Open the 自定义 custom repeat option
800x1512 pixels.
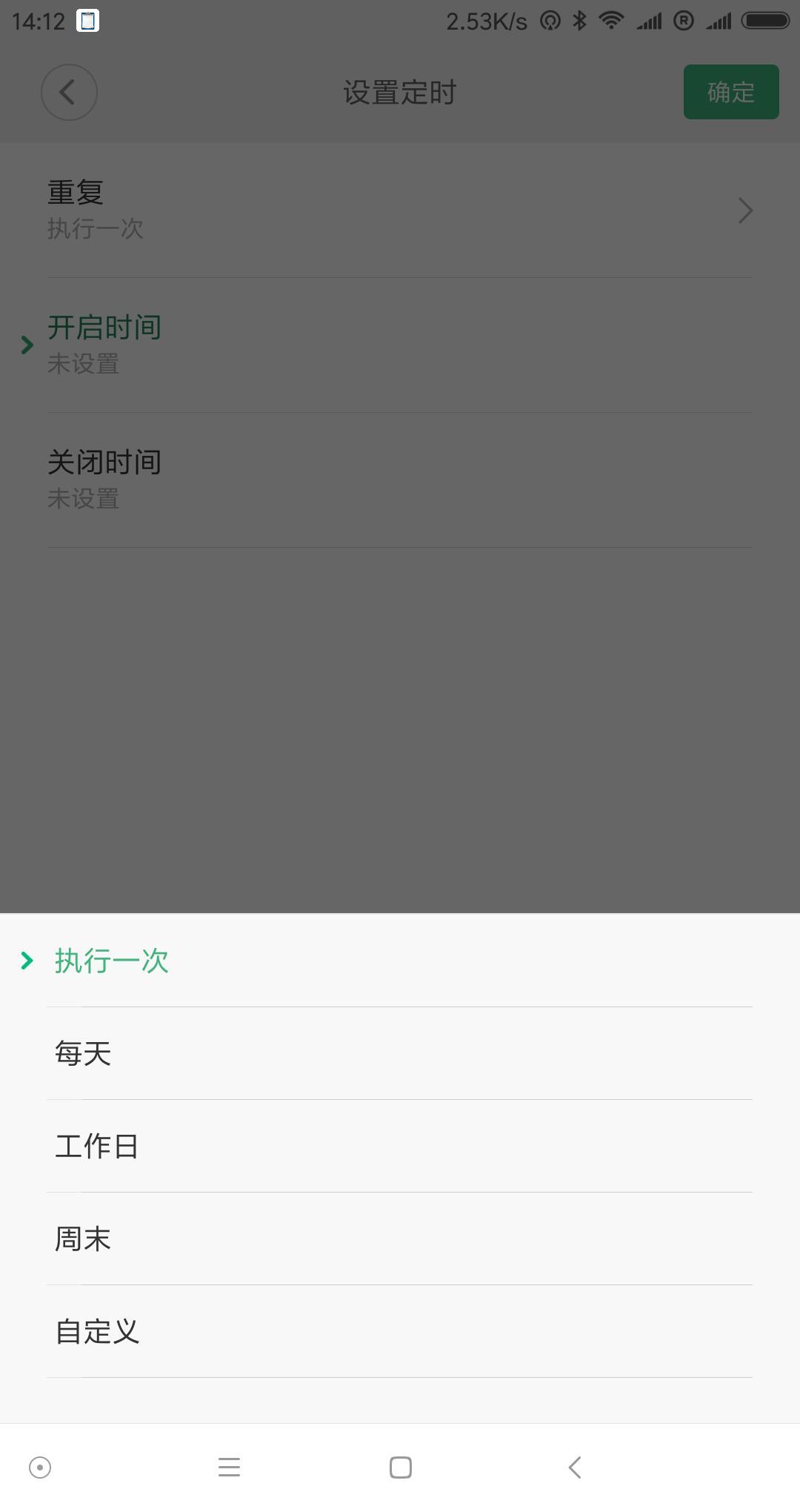(x=96, y=1331)
